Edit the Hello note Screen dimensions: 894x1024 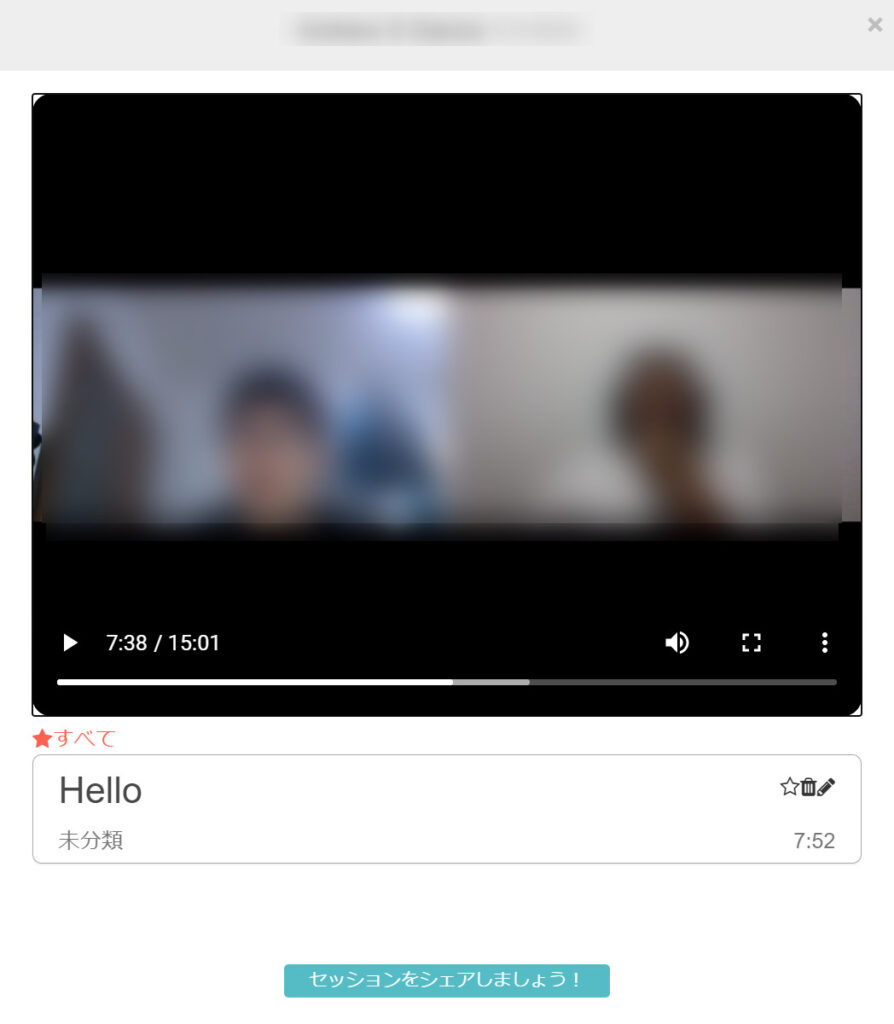point(826,787)
